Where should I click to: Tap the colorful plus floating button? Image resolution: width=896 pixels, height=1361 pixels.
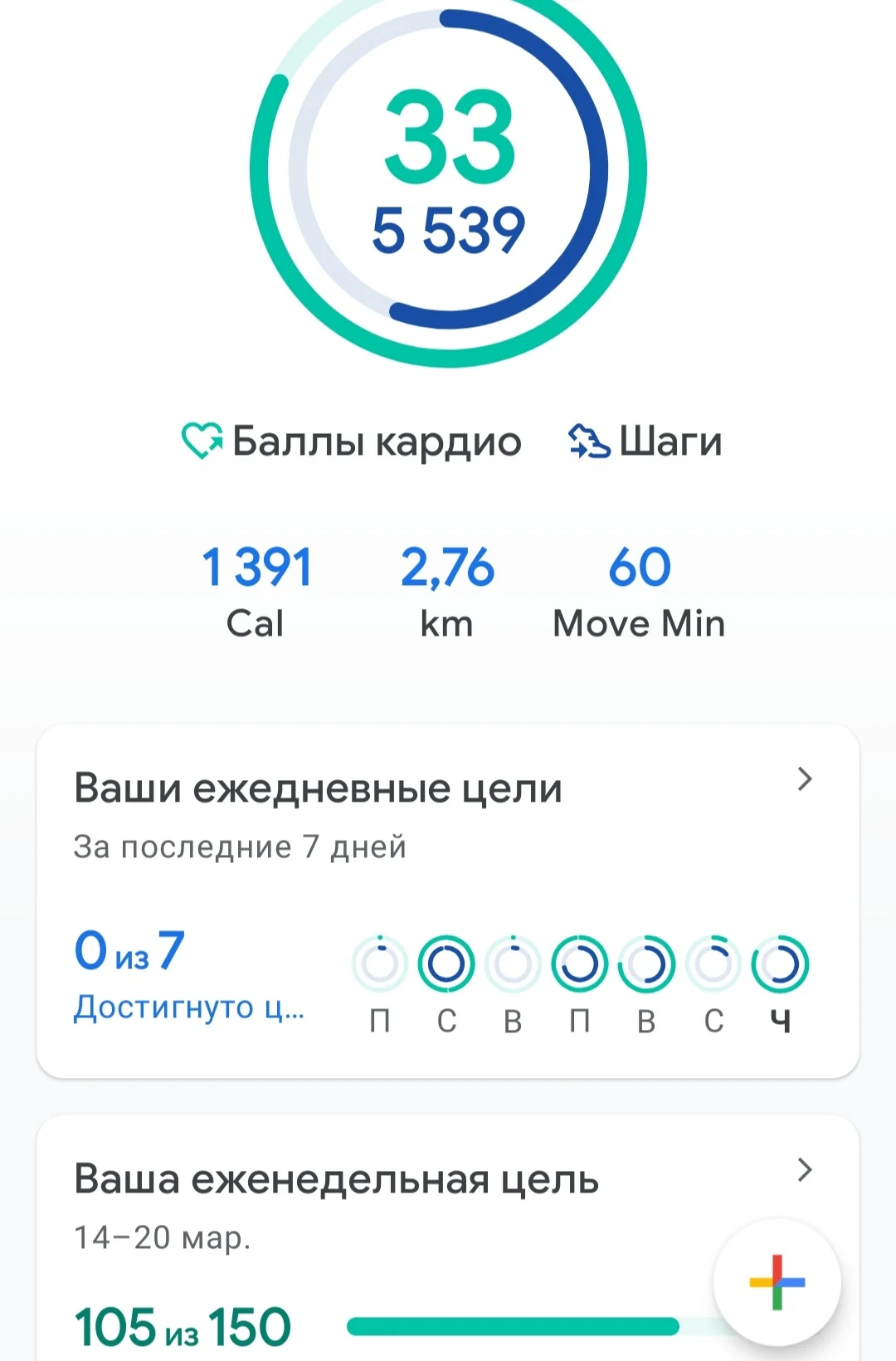pos(777,1282)
